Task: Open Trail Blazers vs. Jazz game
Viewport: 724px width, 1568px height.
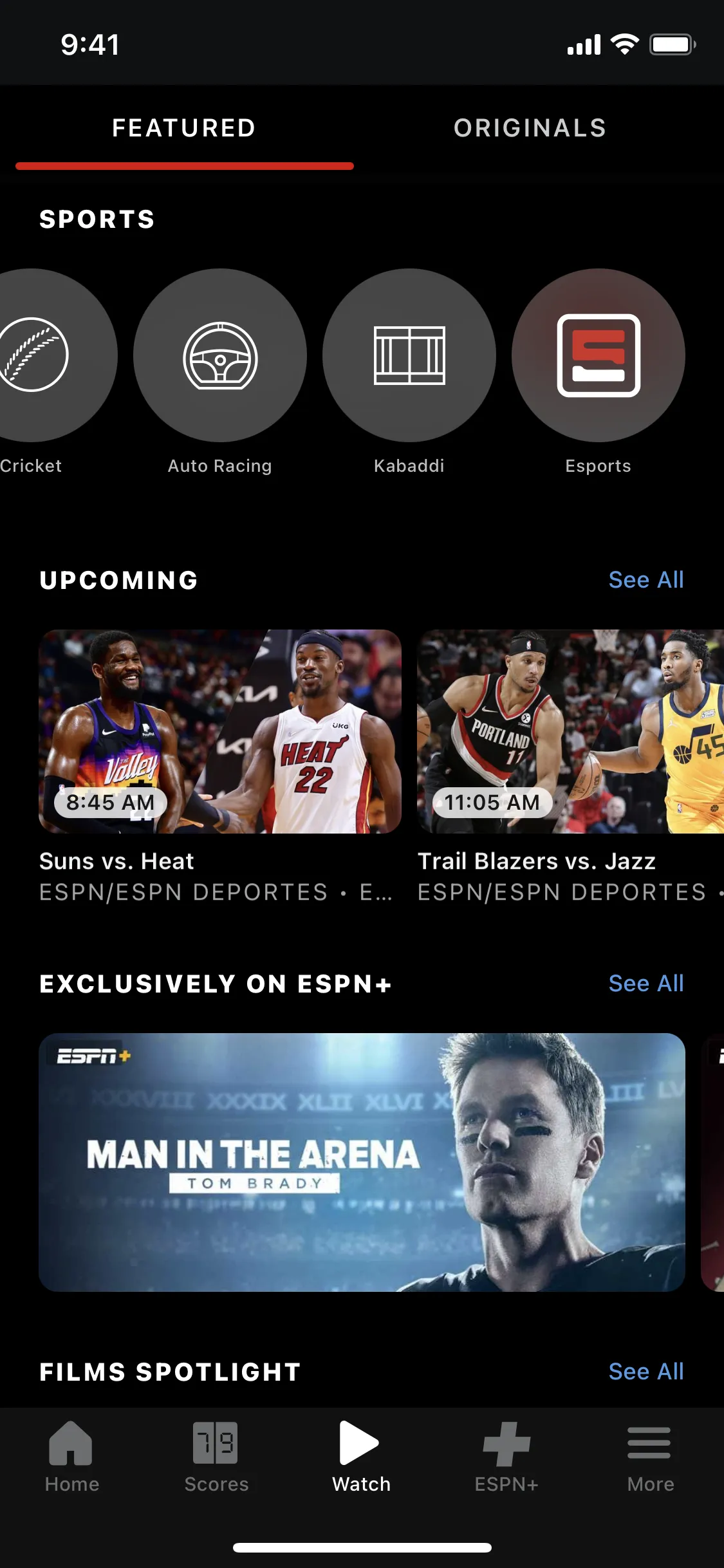Action: point(570,731)
